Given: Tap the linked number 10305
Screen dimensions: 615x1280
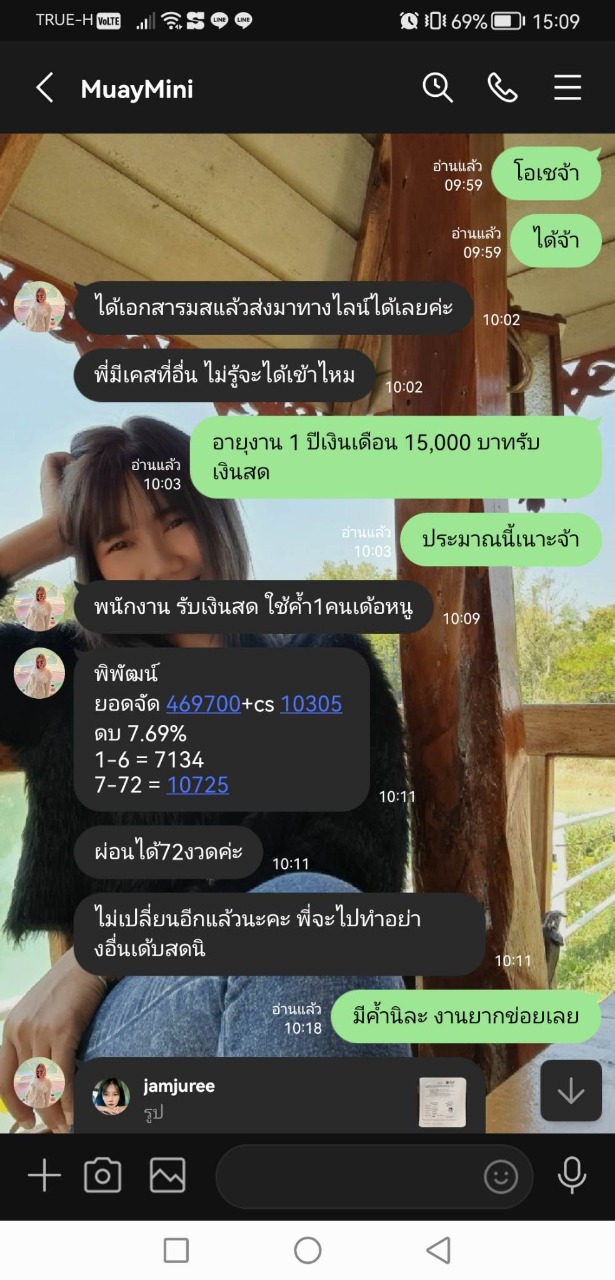Looking at the screenshot, I should [311, 704].
